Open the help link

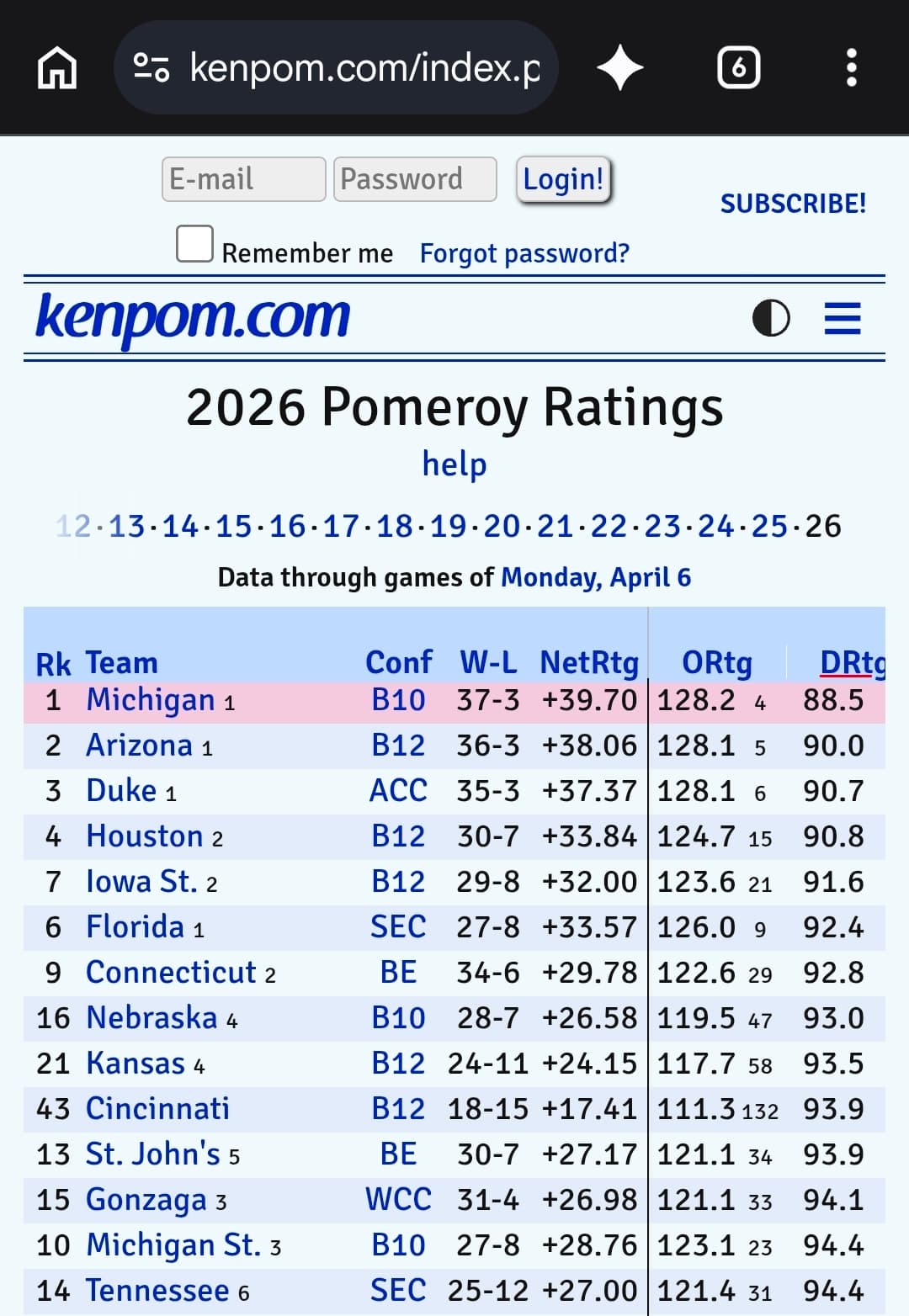point(454,464)
